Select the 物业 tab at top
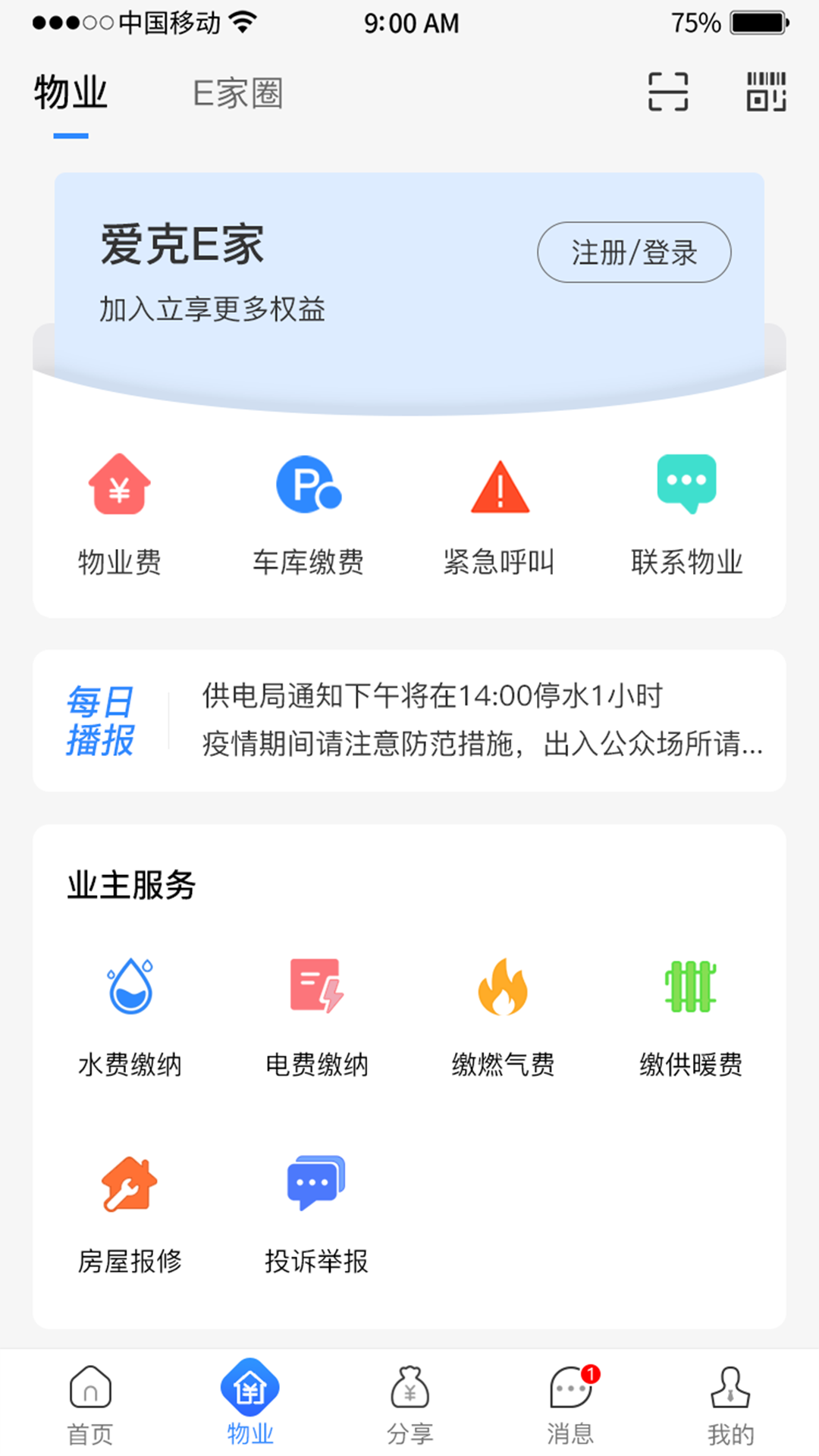 69,93
